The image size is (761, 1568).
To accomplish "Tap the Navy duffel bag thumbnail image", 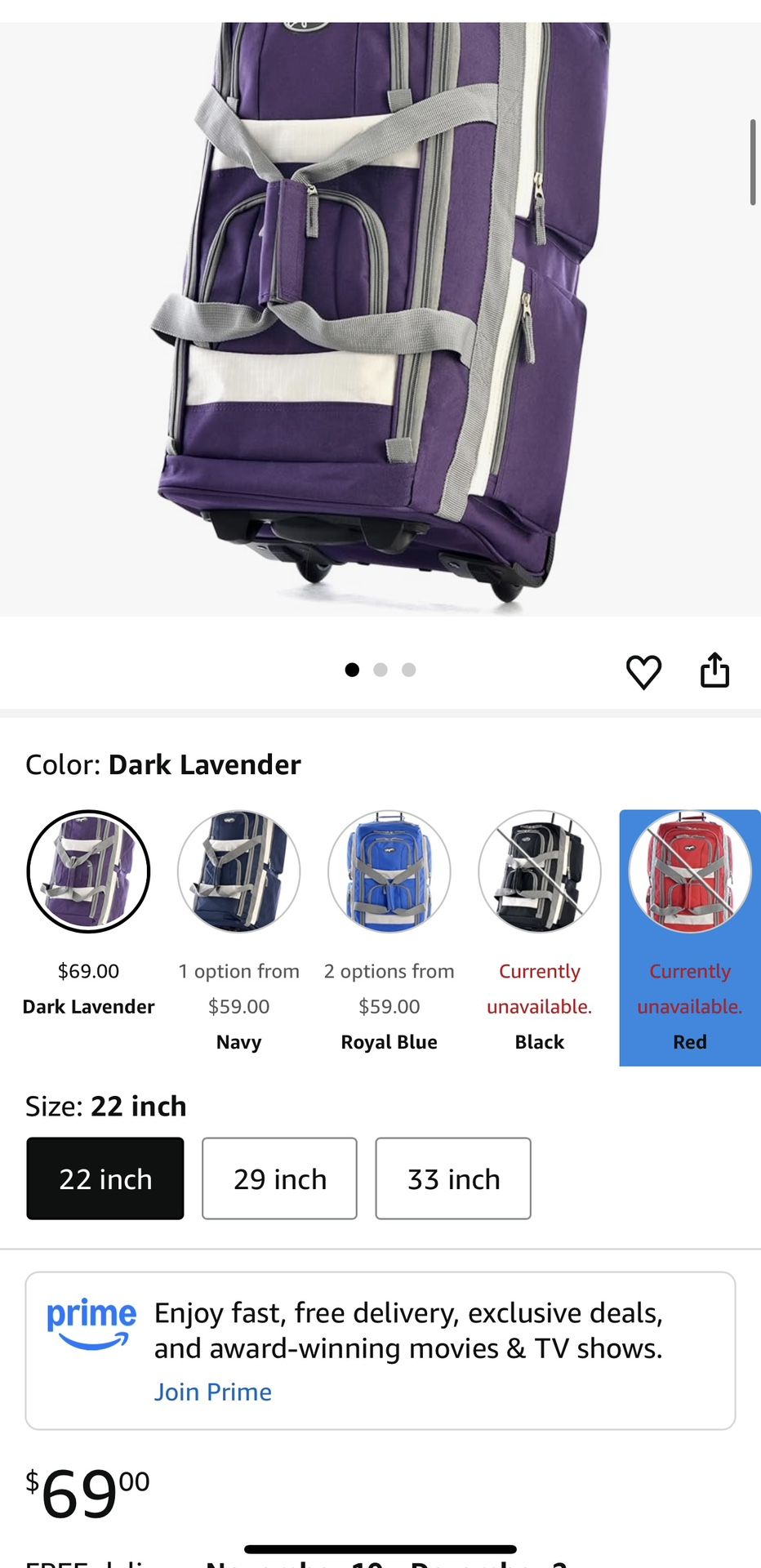I will [x=238, y=871].
